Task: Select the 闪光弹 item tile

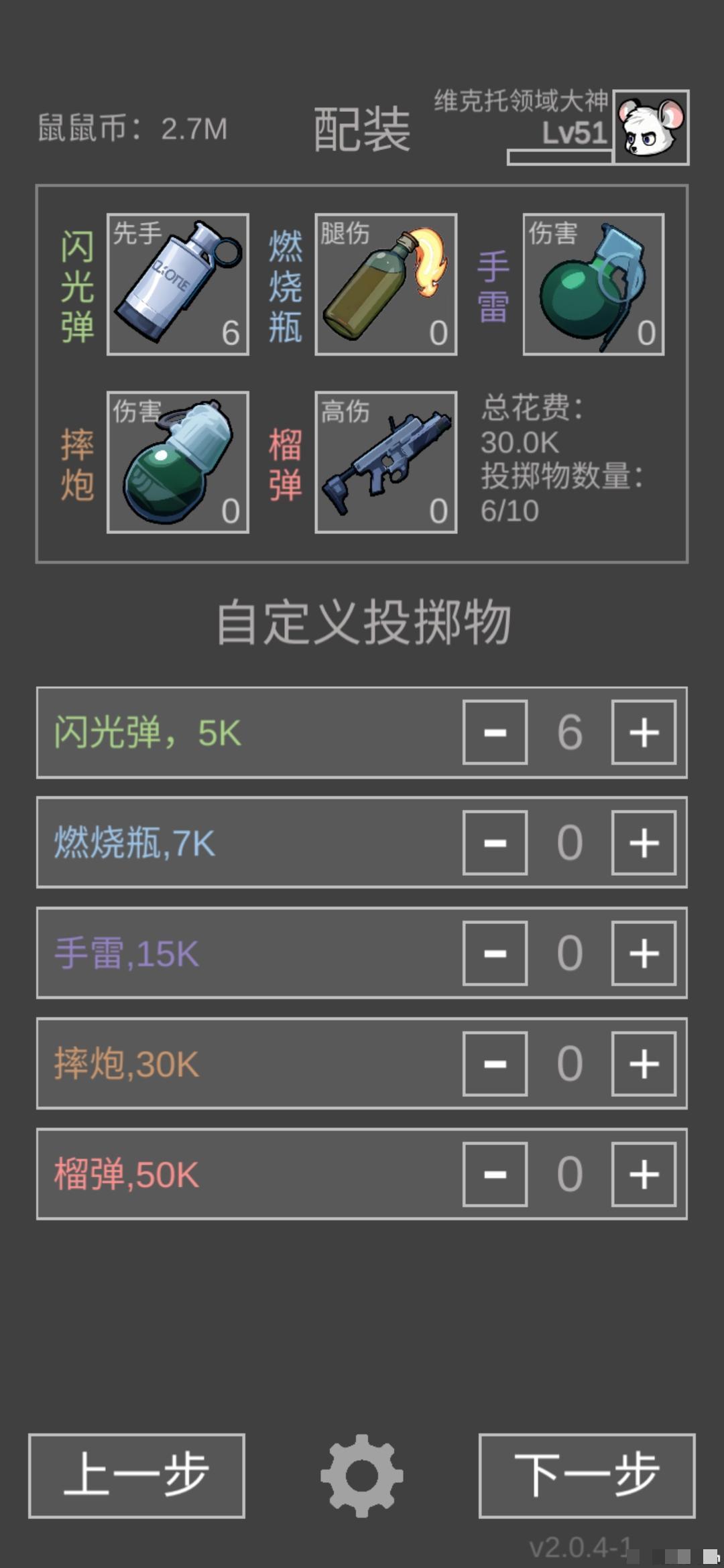Action: click(x=178, y=285)
